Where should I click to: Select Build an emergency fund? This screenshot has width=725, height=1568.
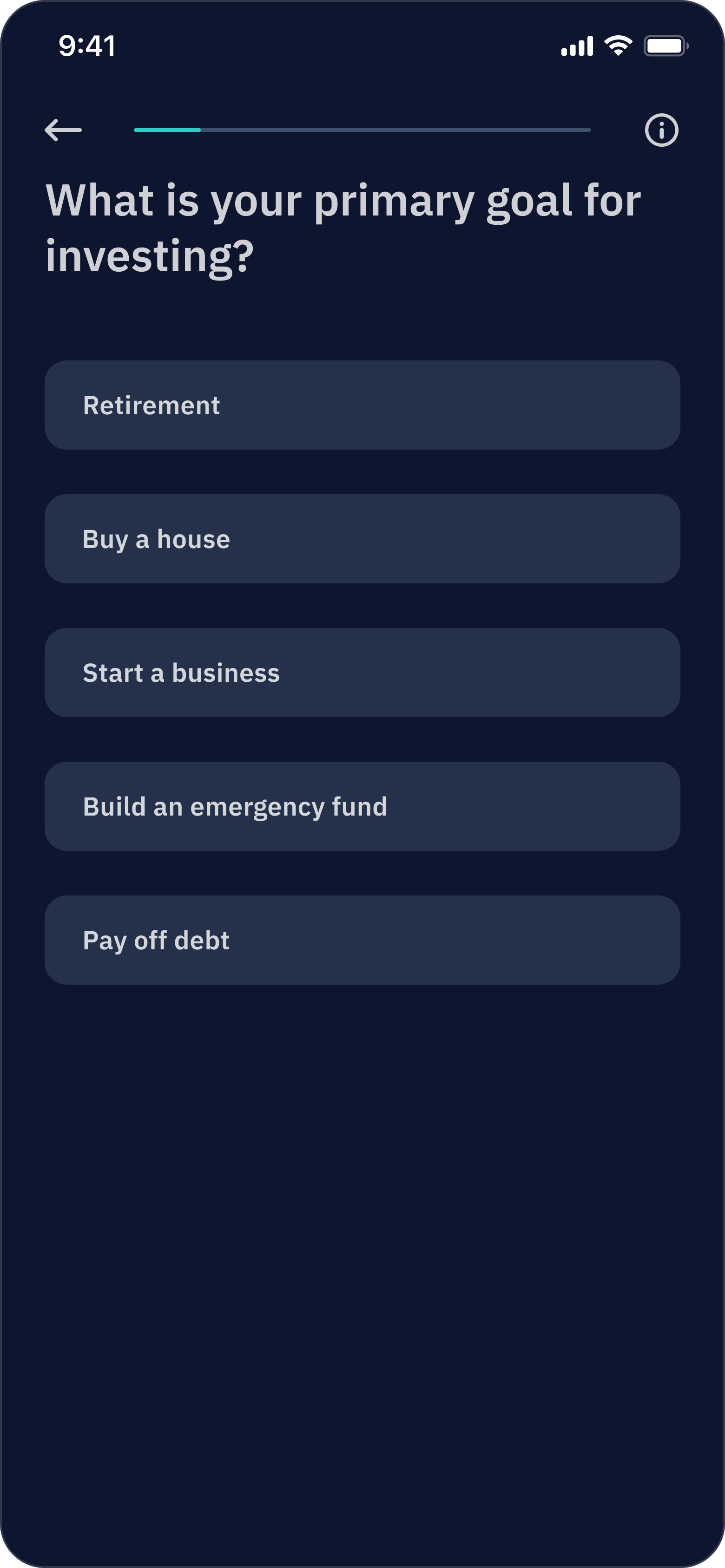[362, 806]
